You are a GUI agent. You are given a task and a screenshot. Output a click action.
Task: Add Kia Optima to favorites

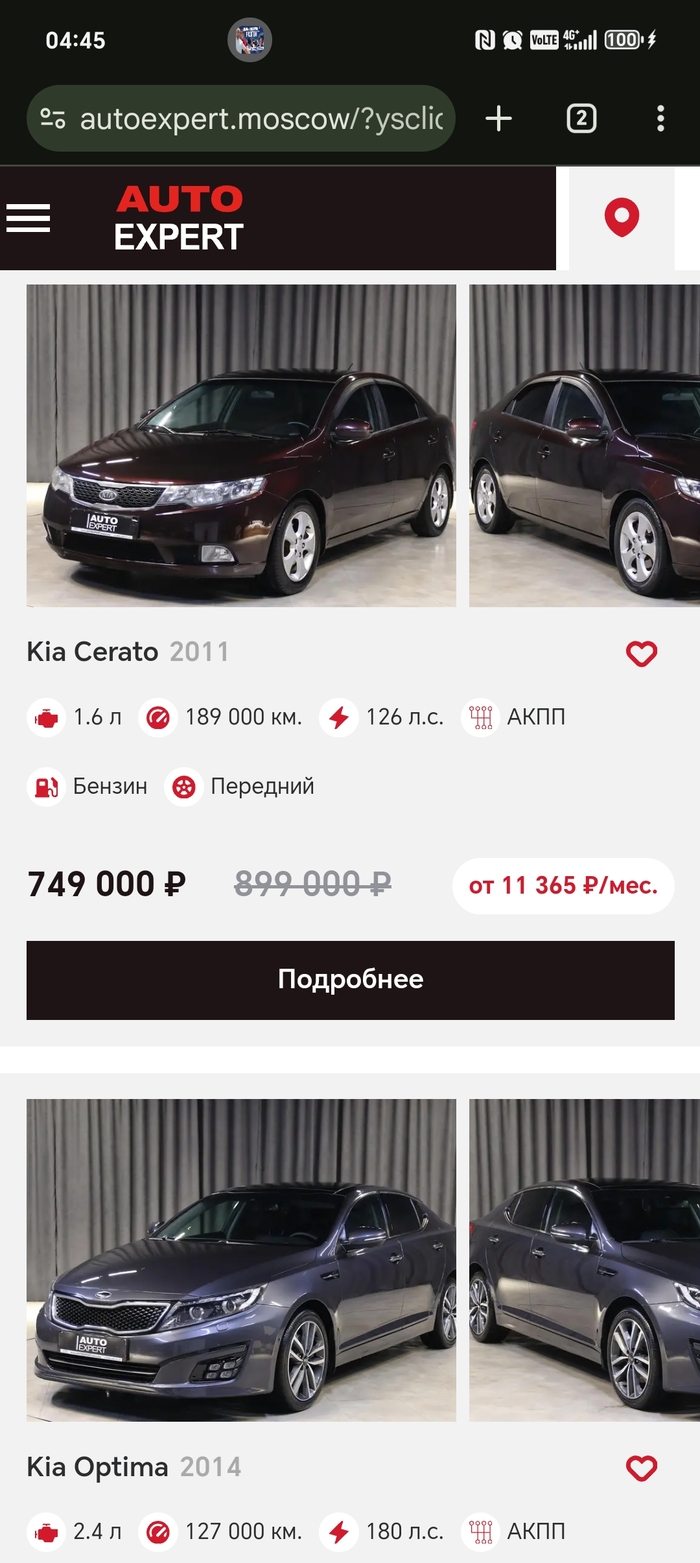click(641, 1468)
